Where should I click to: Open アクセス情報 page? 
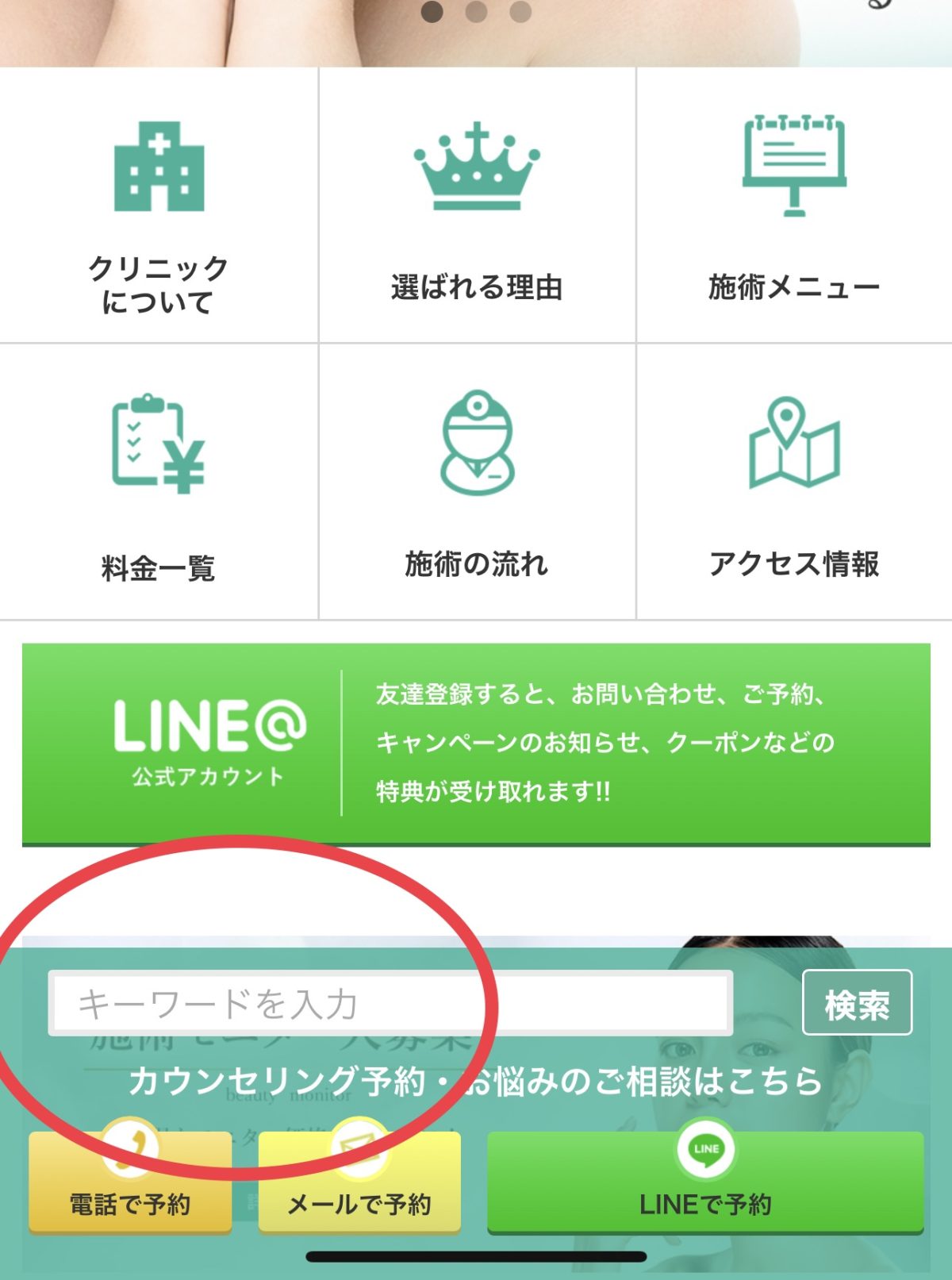coord(794,482)
